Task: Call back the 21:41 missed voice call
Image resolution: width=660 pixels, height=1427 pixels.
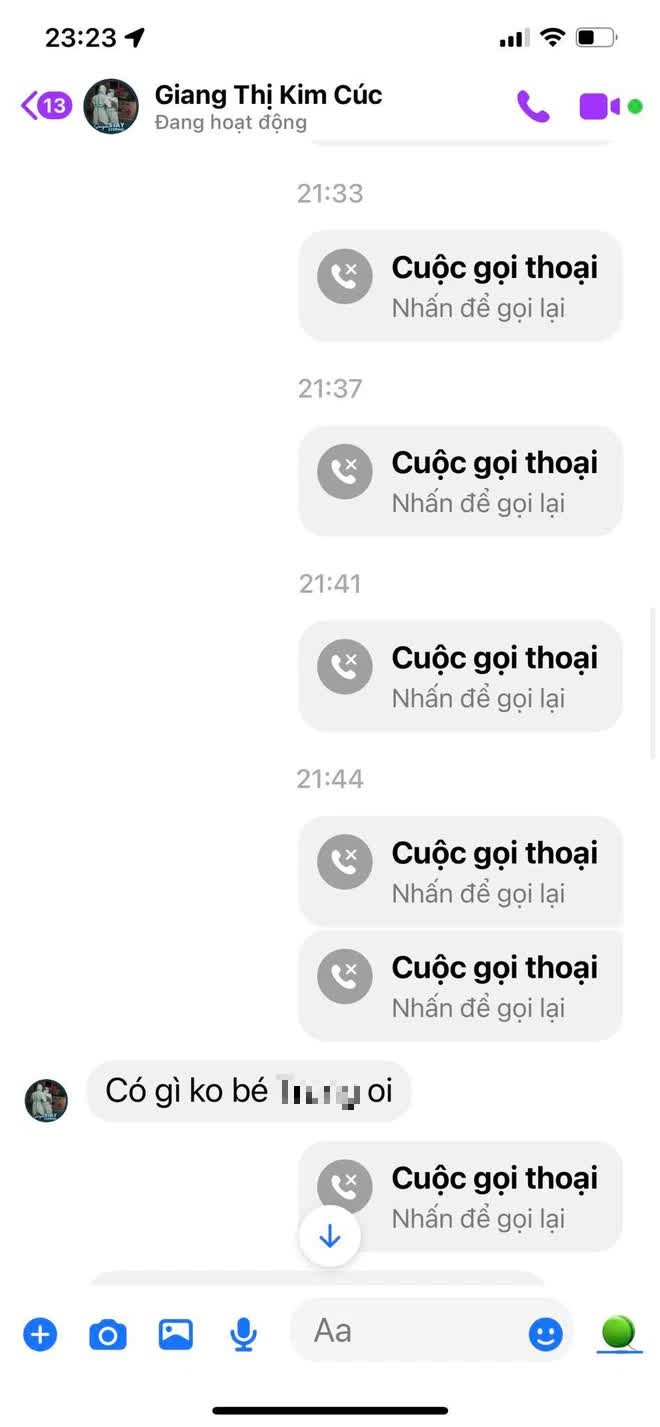Action: (460, 676)
